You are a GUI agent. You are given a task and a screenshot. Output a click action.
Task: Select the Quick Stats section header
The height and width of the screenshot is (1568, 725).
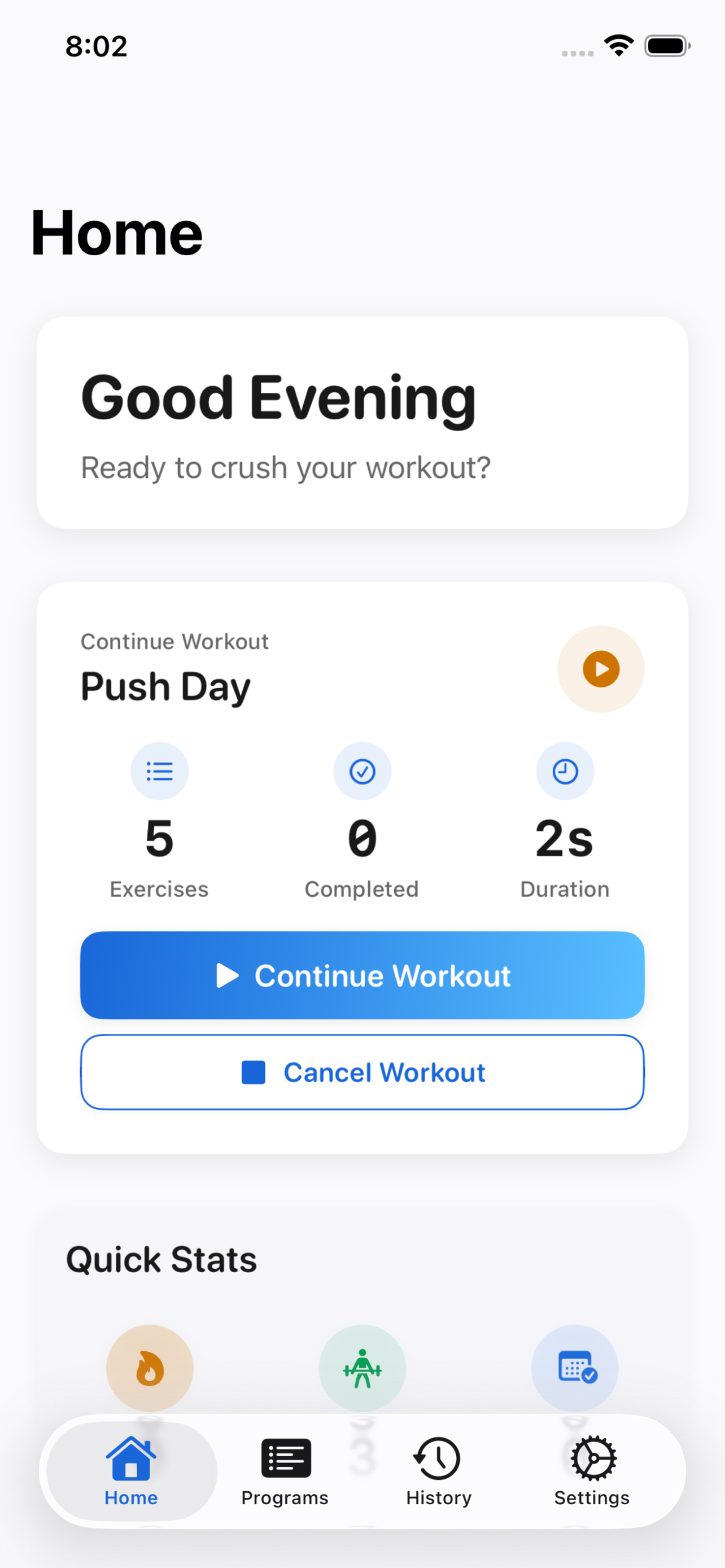pyautogui.click(x=161, y=1259)
